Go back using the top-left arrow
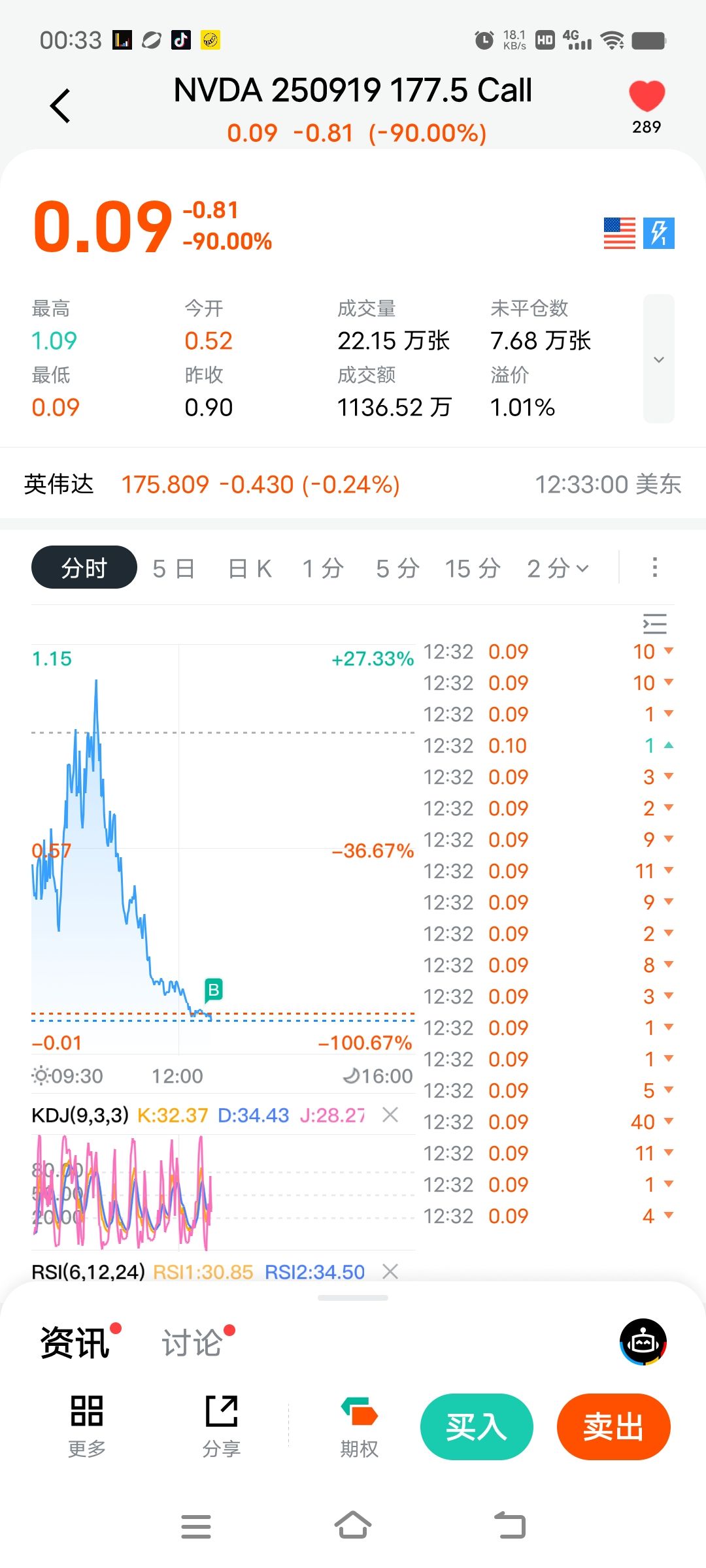Image resolution: width=706 pixels, height=1568 pixels. (60, 106)
